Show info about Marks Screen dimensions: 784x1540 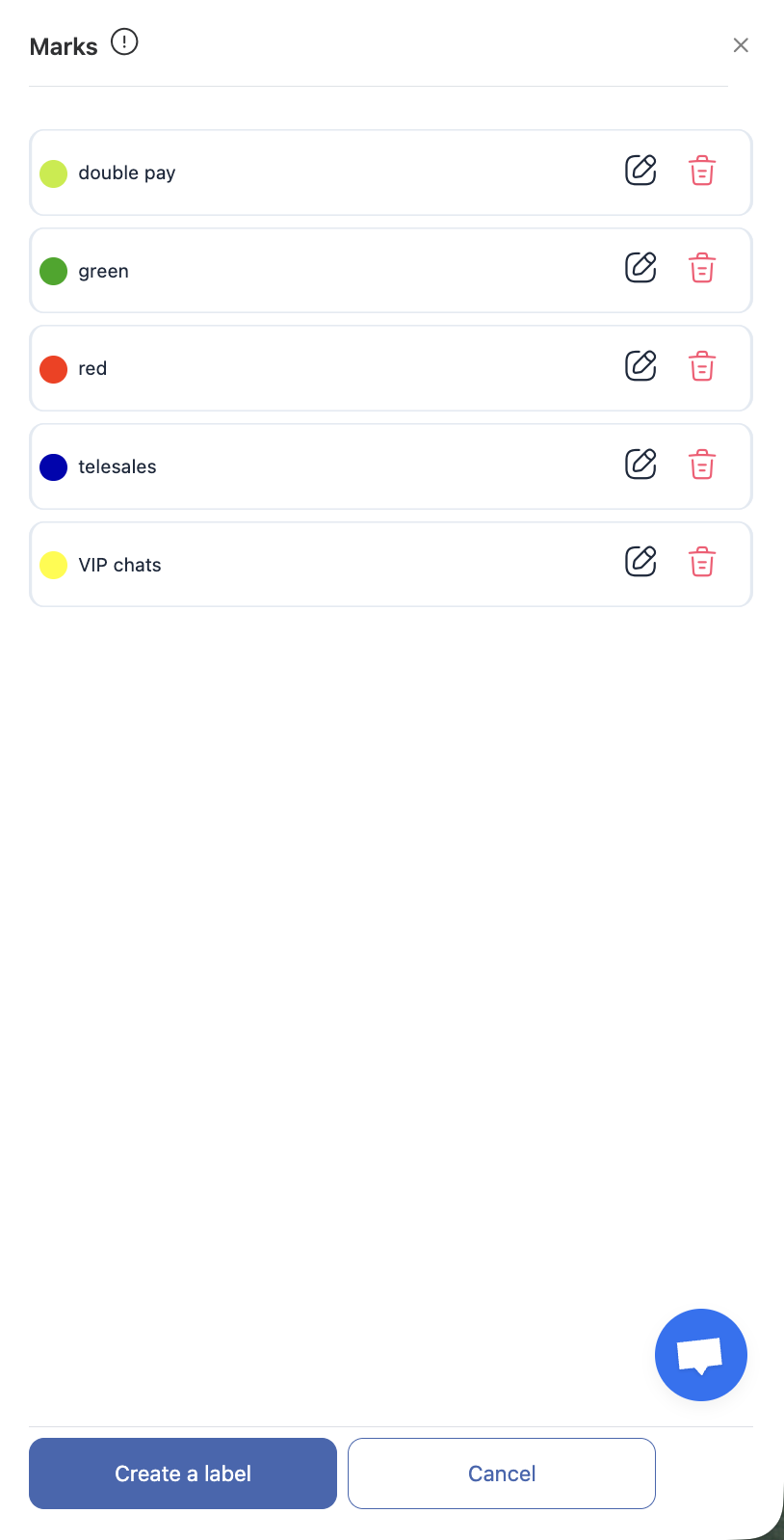(124, 42)
